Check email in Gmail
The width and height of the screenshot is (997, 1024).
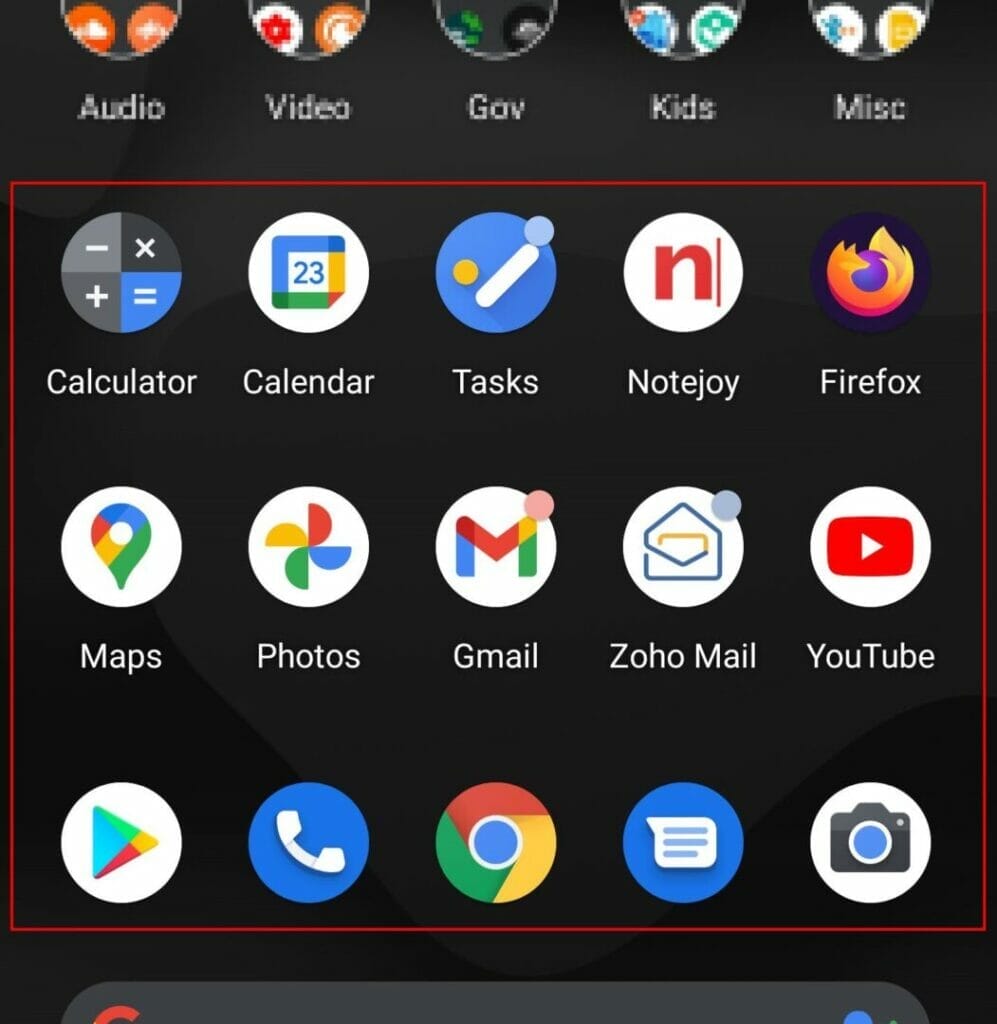495,546
